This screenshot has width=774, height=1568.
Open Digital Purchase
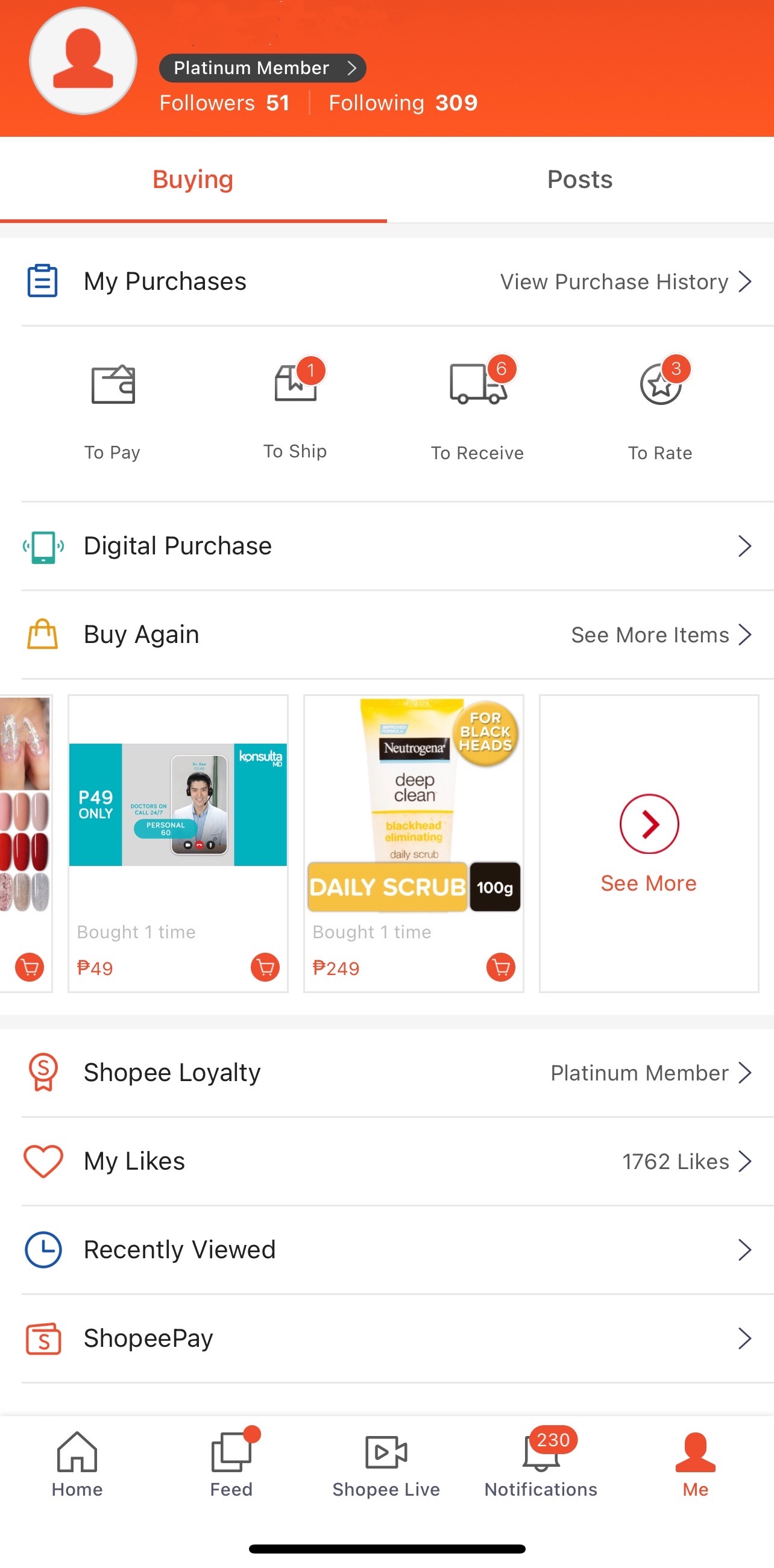(x=388, y=546)
